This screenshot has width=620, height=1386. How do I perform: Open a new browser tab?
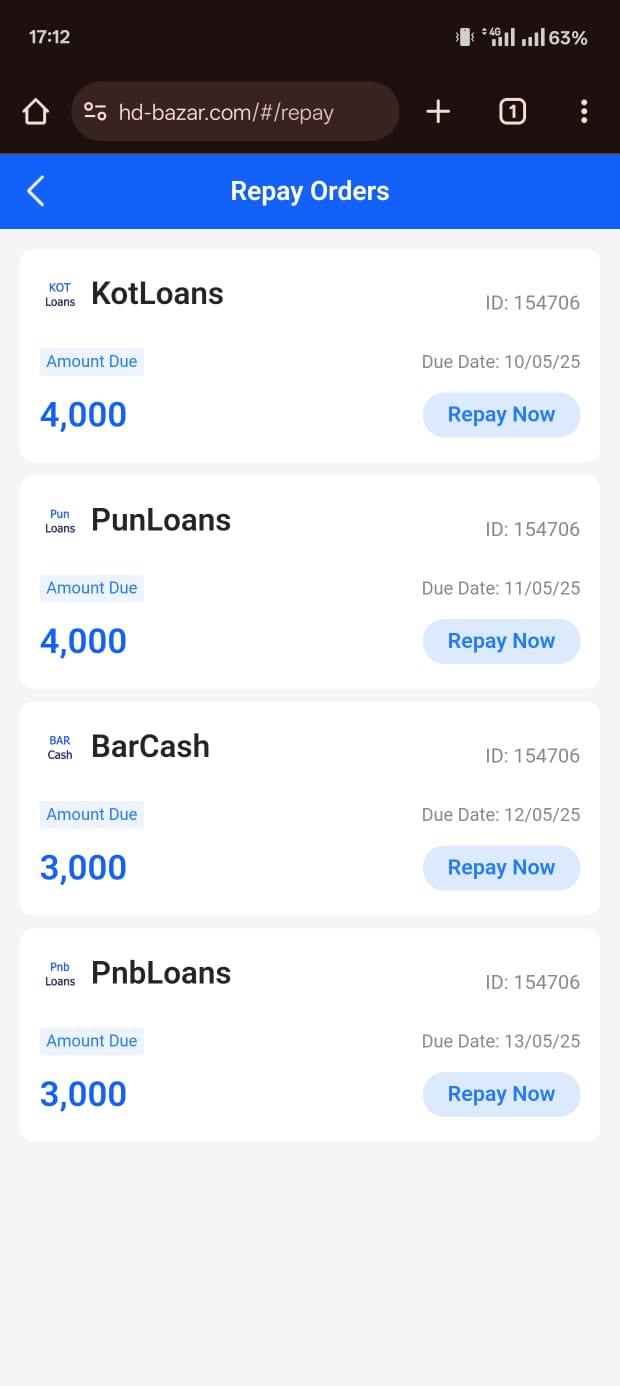pyautogui.click(x=438, y=112)
